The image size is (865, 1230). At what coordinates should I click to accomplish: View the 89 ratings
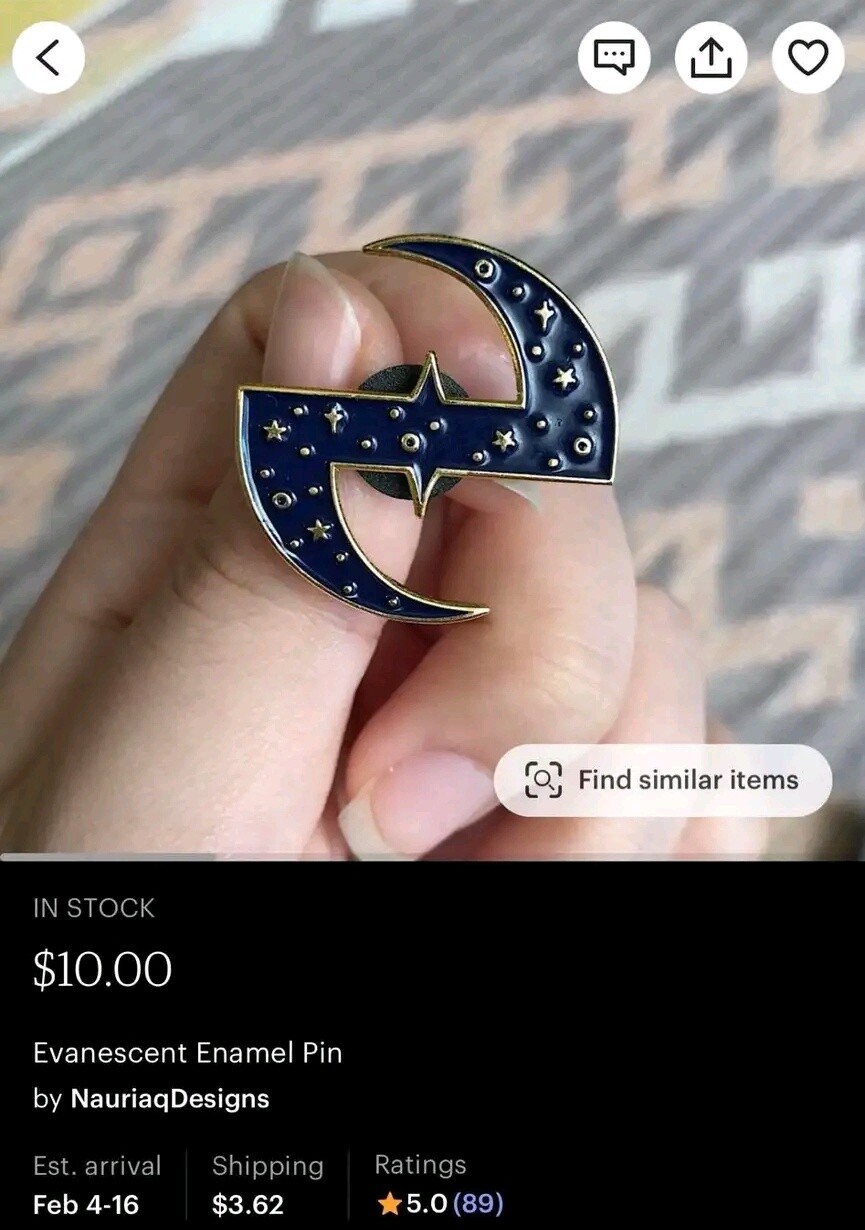tap(440, 1203)
